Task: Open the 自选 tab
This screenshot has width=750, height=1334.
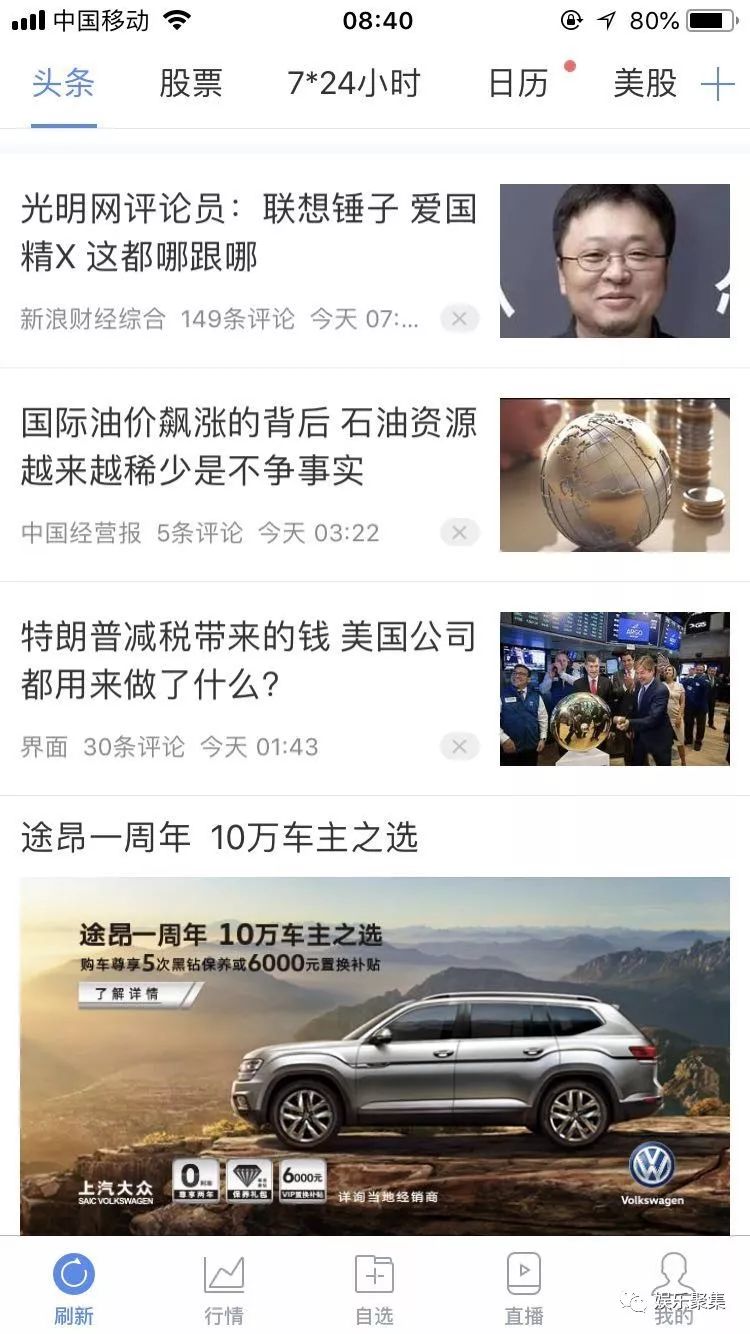Action: pyautogui.click(x=375, y=1287)
